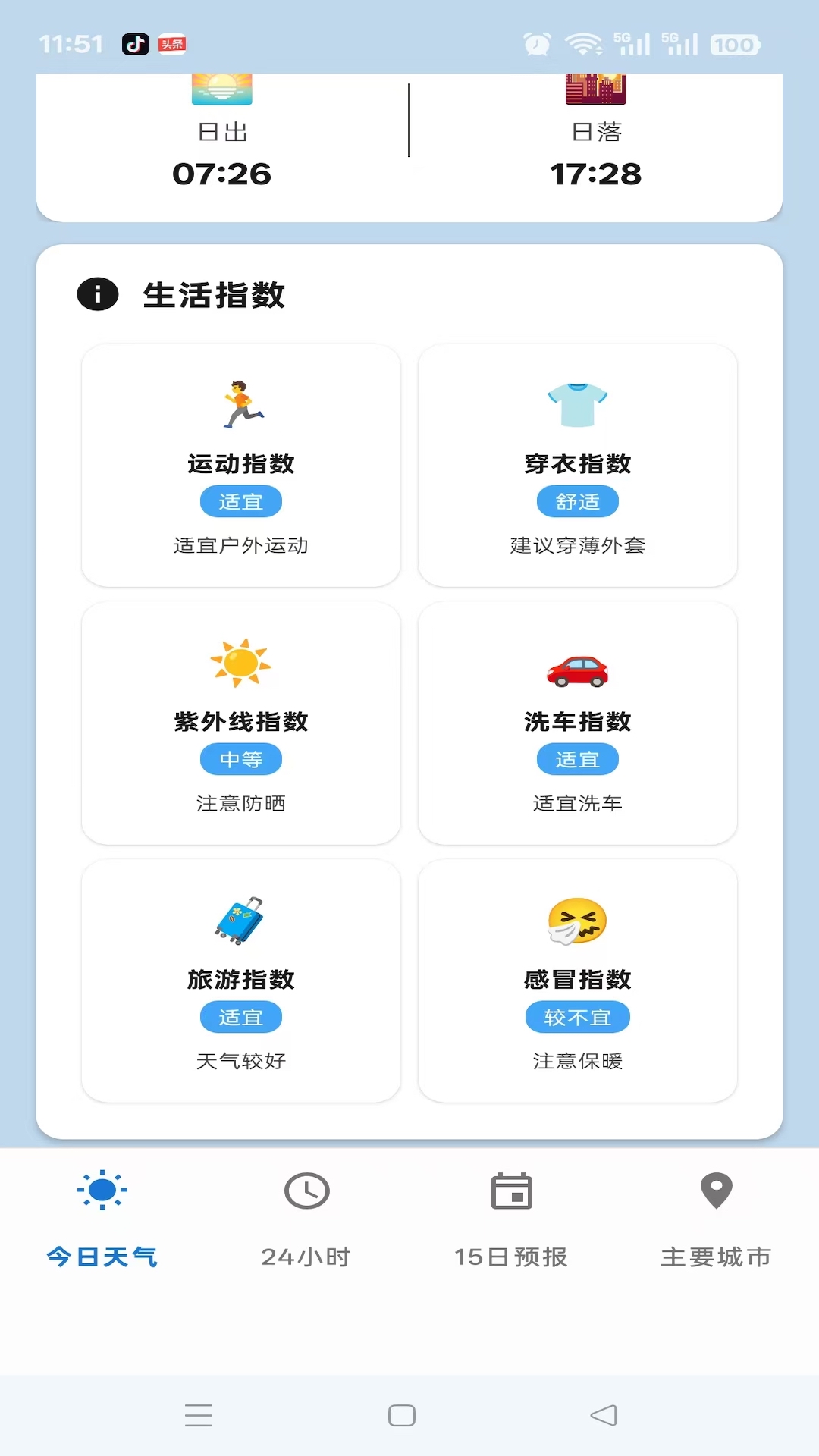This screenshot has height=1456, width=819.
Task: Tap the sun icon above 今日天气 tab
Action: [102, 1191]
